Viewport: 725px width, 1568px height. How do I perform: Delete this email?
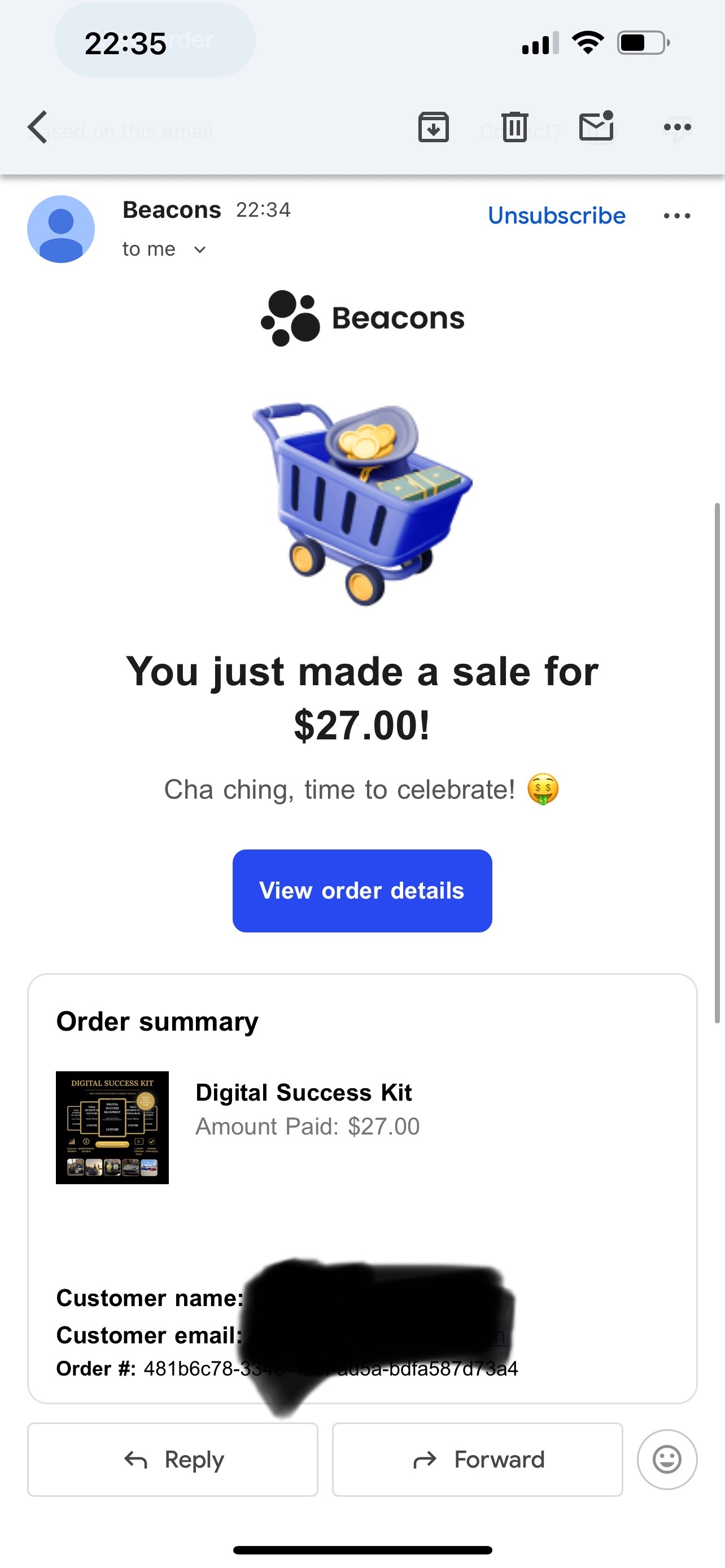[x=515, y=127]
